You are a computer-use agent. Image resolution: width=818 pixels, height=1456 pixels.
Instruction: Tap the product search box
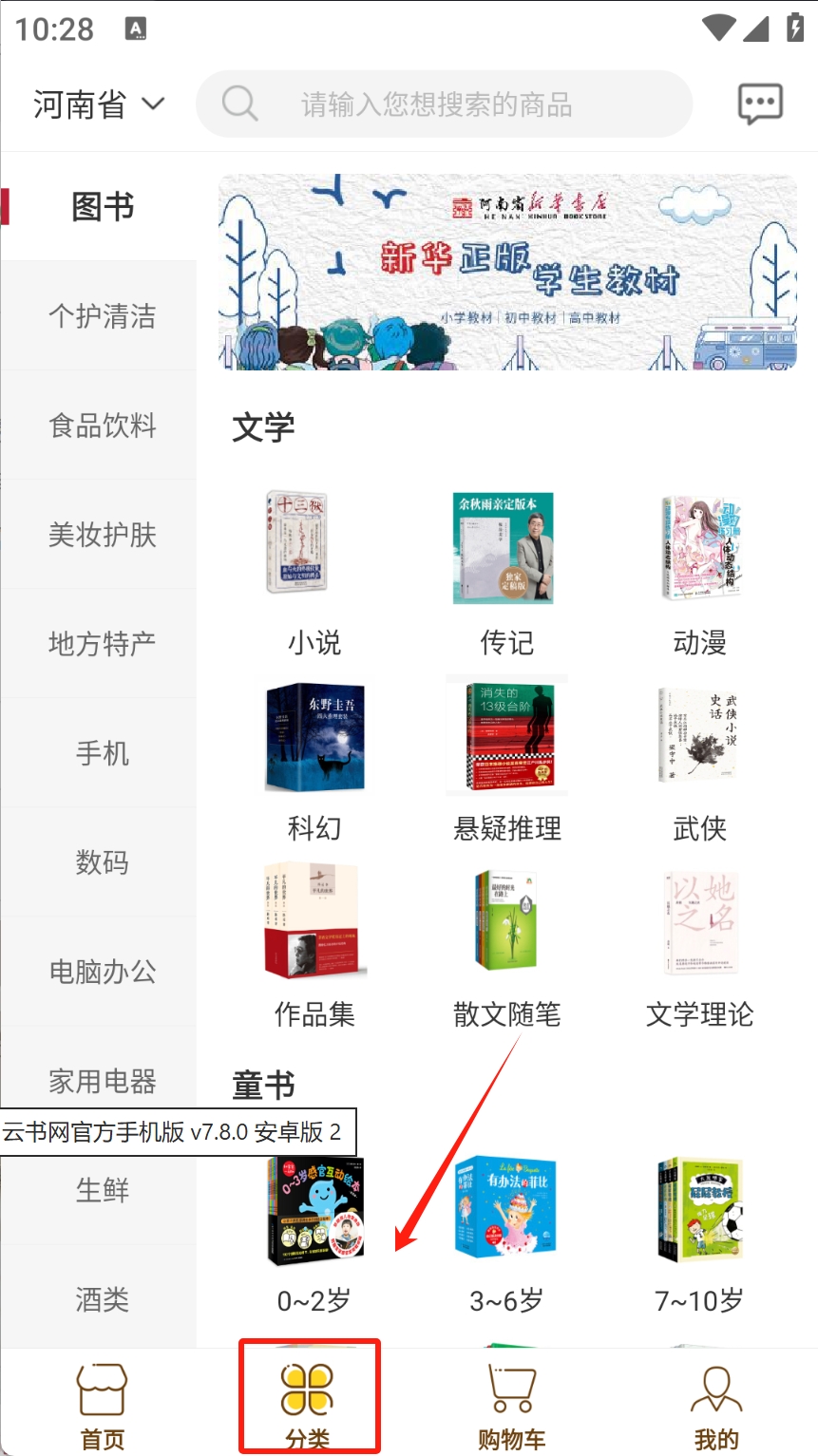pos(444,104)
